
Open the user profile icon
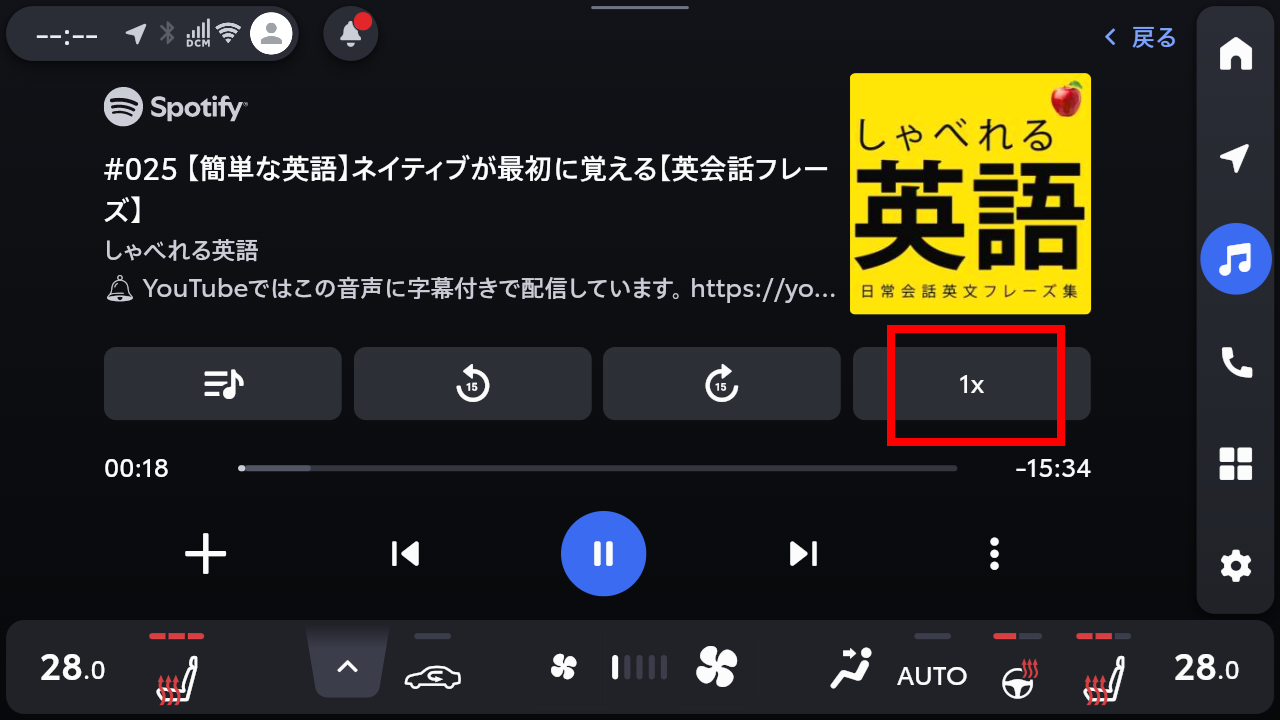click(271, 34)
